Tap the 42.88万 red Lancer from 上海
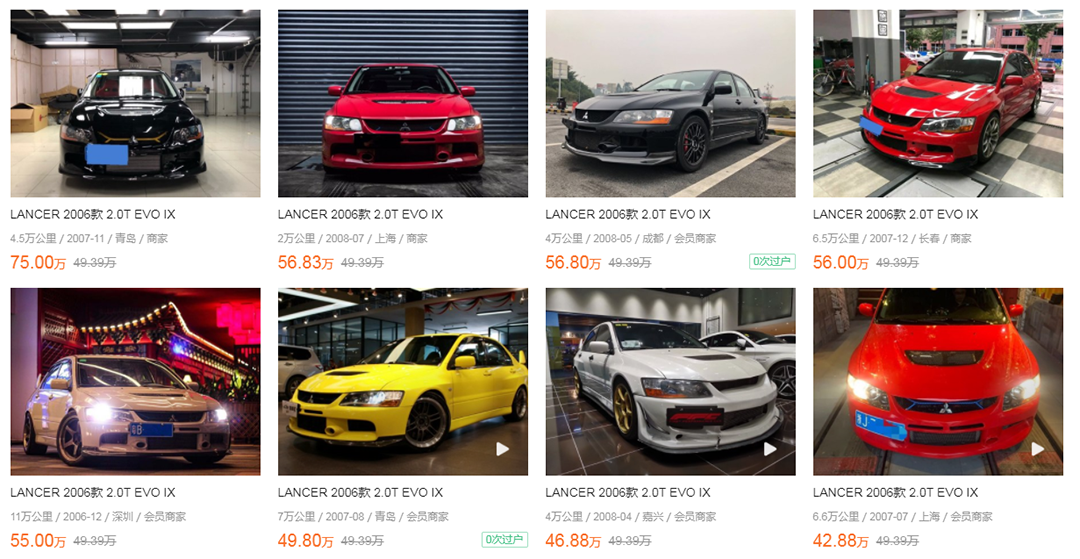Viewport: 1080px width, 559px height. tap(937, 382)
